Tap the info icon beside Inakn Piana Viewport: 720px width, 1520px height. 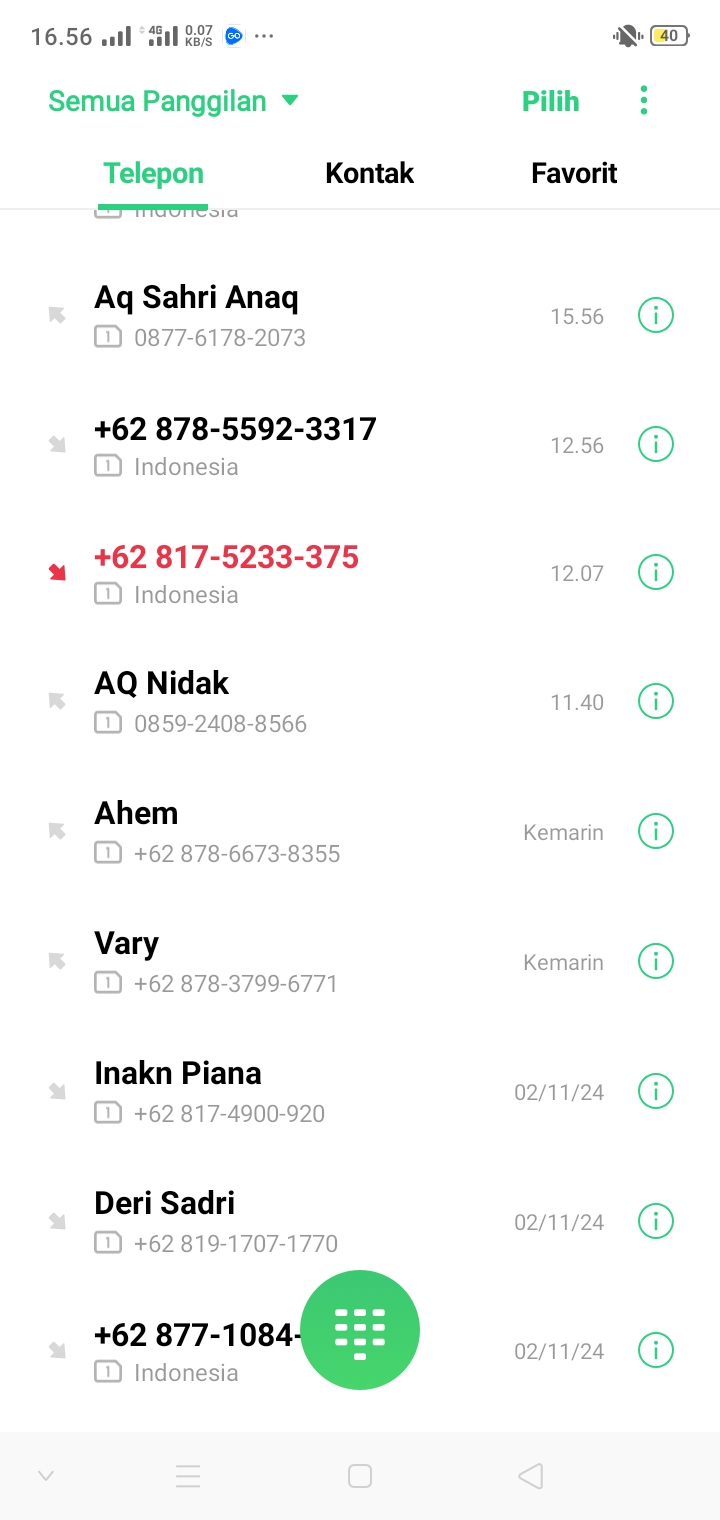(x=655, y=1091)
